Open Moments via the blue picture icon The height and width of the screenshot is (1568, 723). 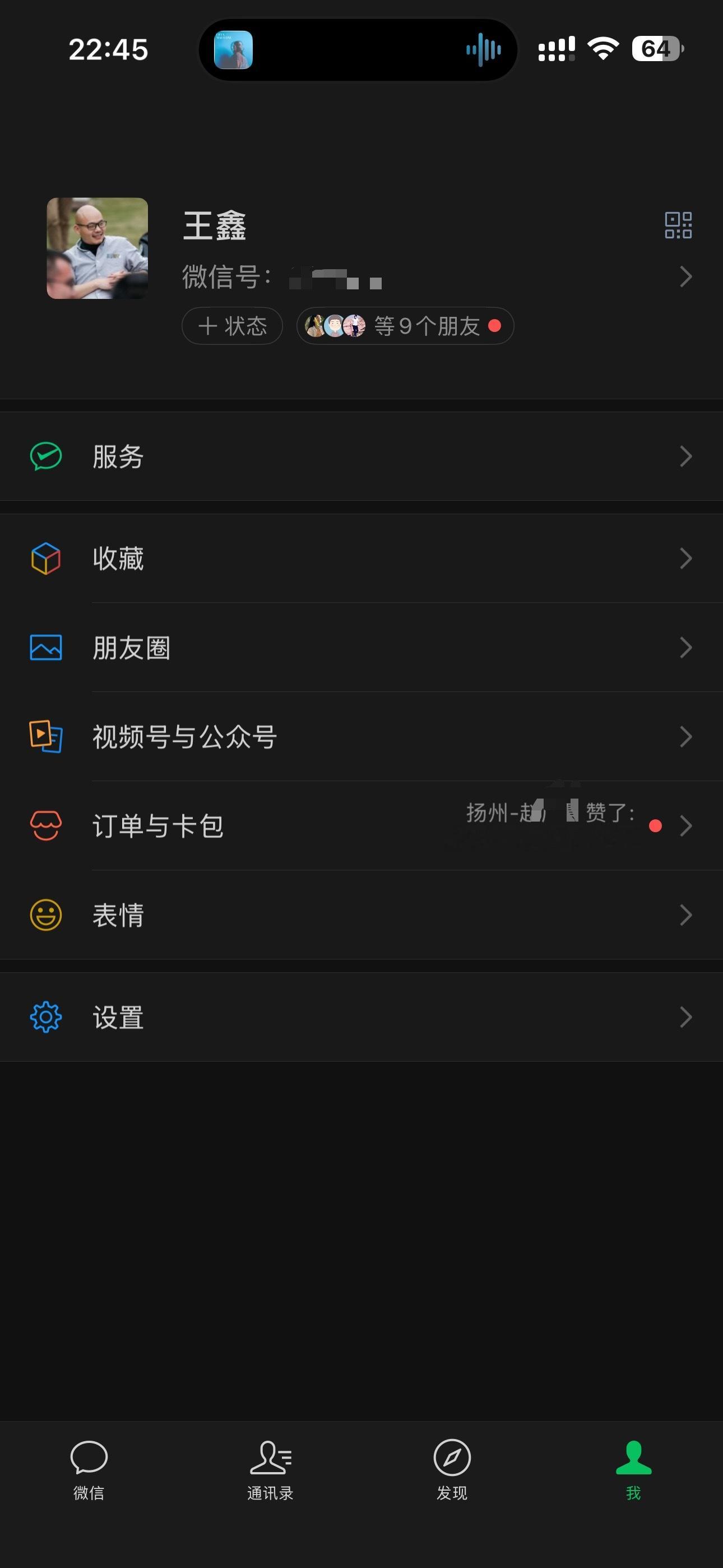(45, 648)
